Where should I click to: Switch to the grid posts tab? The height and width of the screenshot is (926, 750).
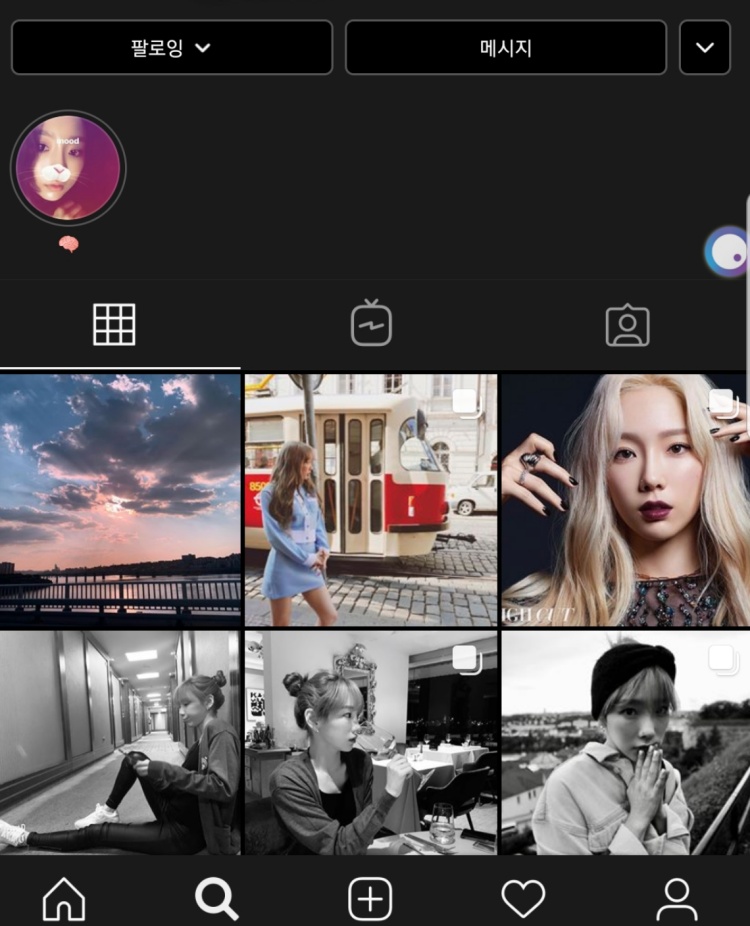(114, 325)
